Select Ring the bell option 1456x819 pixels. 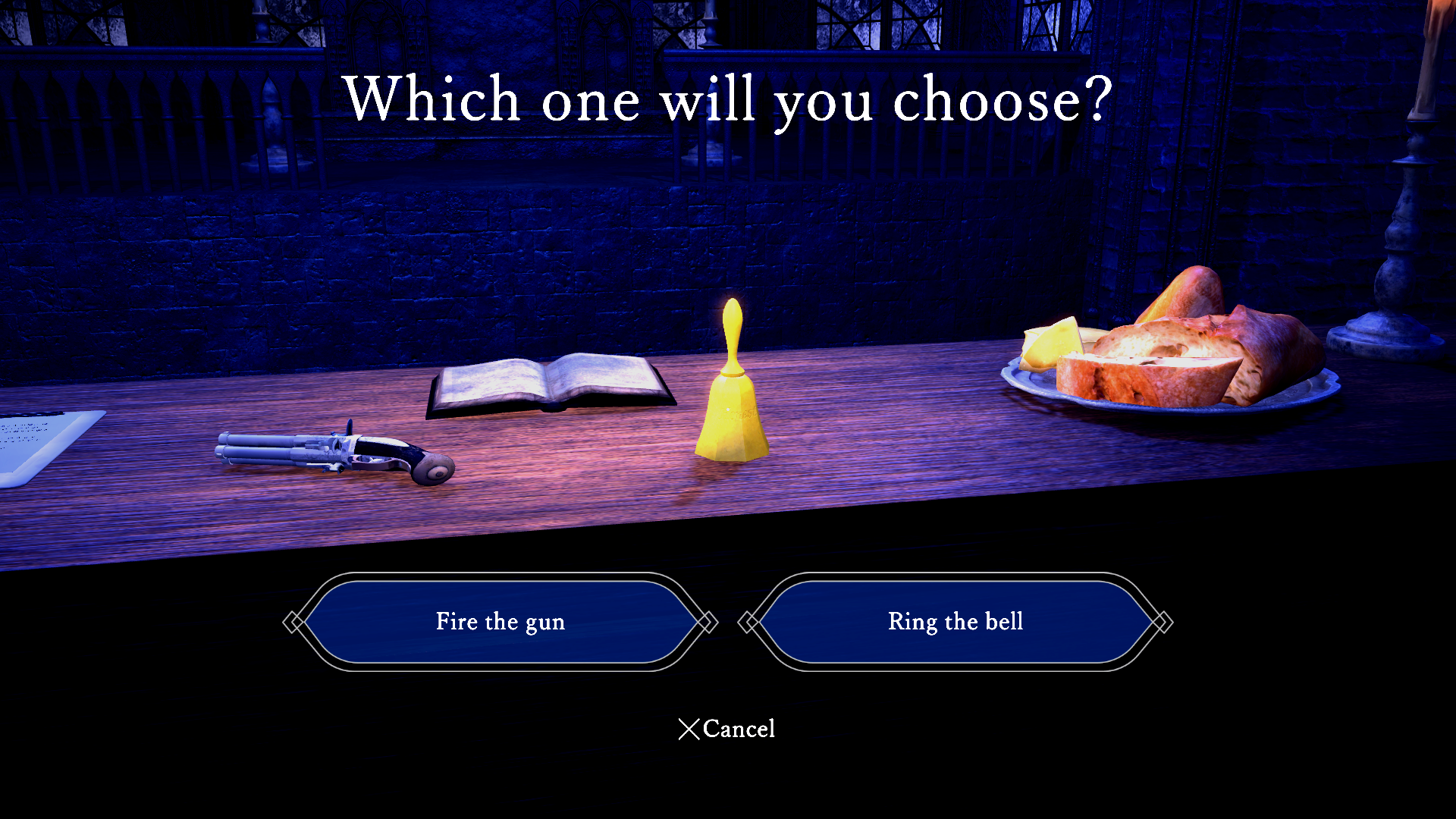[955, 622]
